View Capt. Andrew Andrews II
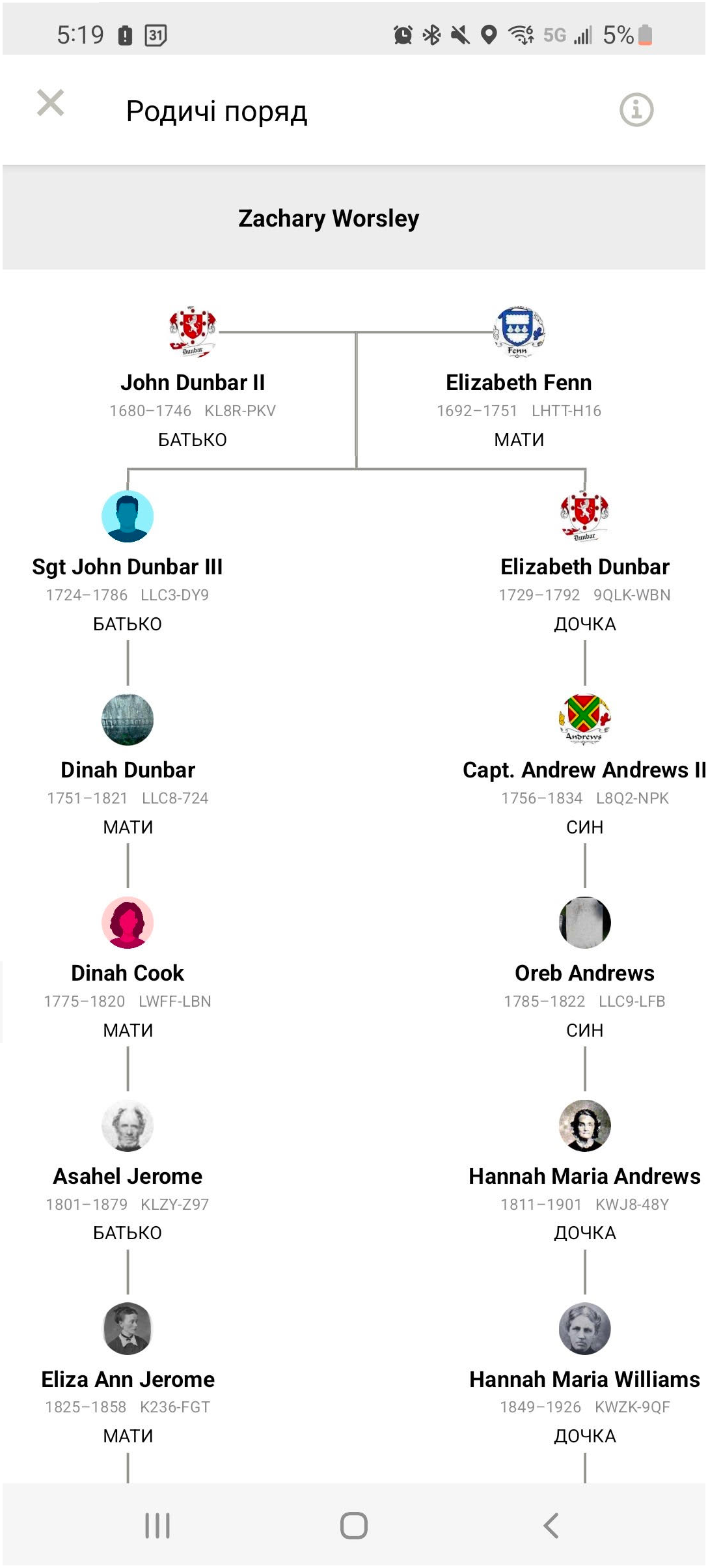 click(584, 769)
